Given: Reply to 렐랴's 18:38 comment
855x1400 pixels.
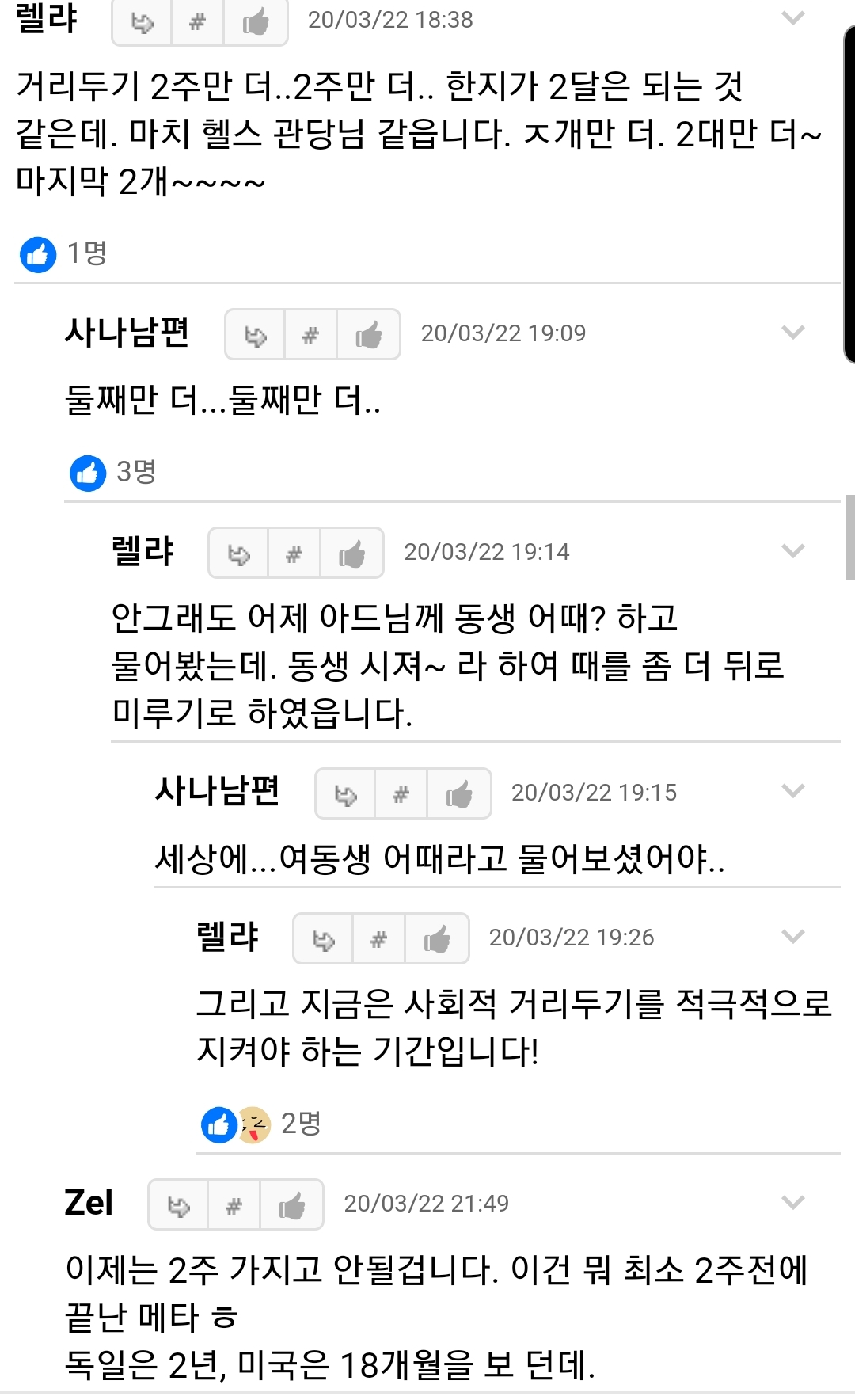Looking at the screenshot, I should click(142, 22).
